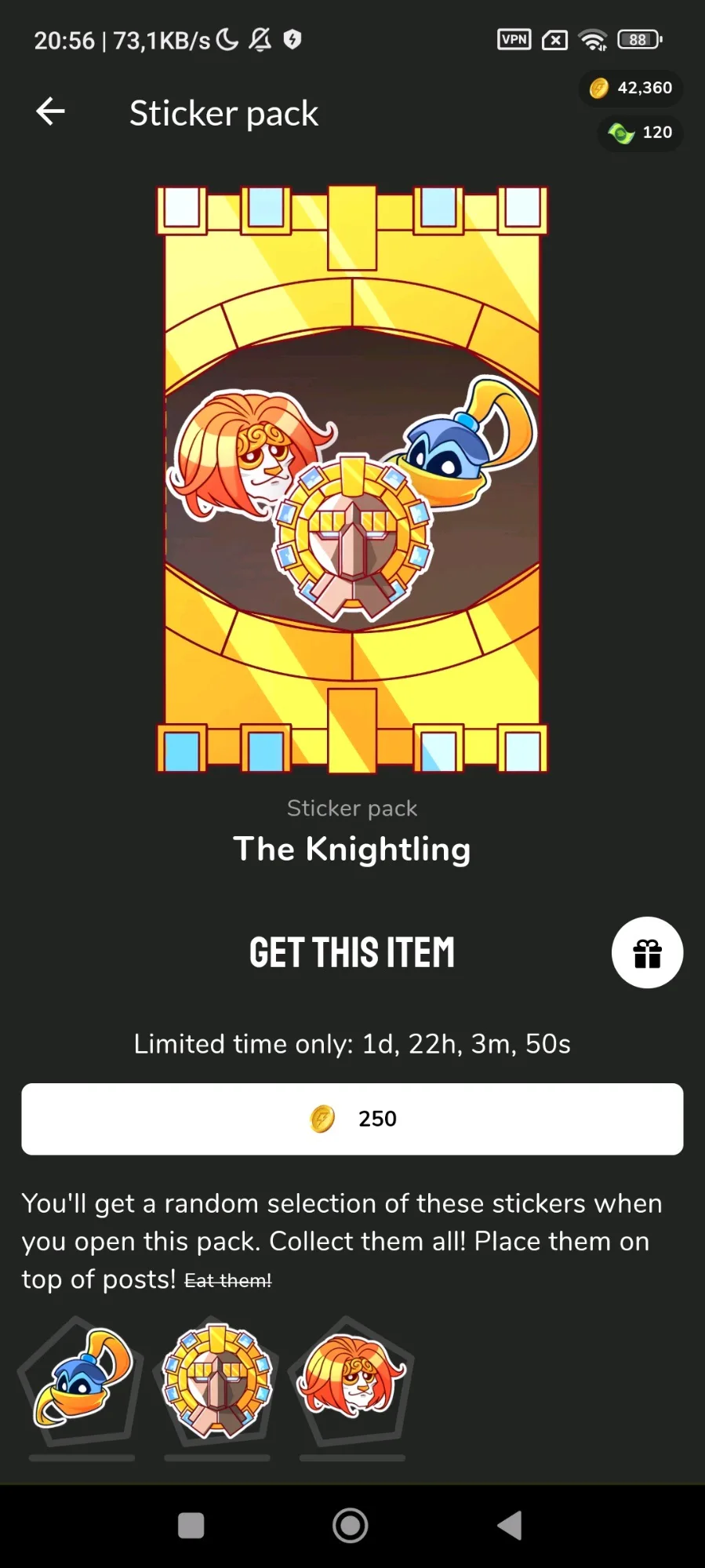Open the 42,360 coins balance
This screenshot has height=1568, width=705.
click(x=631, y=88)
